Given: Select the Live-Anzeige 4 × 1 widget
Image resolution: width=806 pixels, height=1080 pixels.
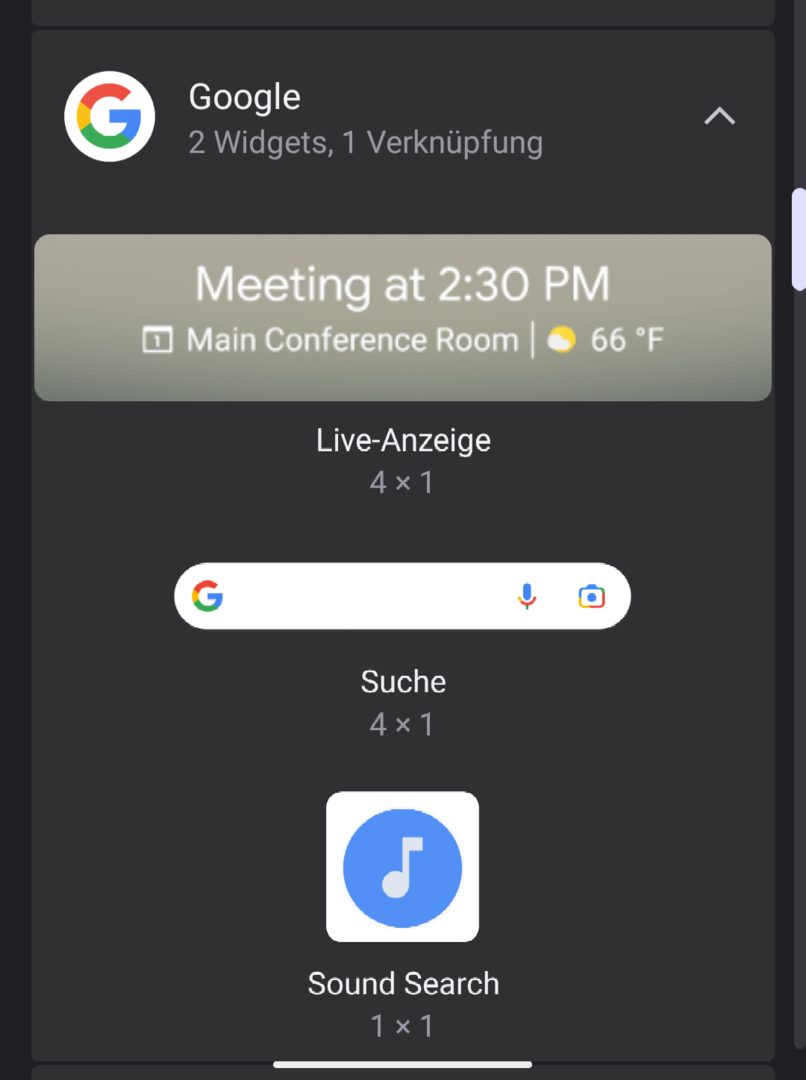Looking at the screenshot, I should [402, 317].
